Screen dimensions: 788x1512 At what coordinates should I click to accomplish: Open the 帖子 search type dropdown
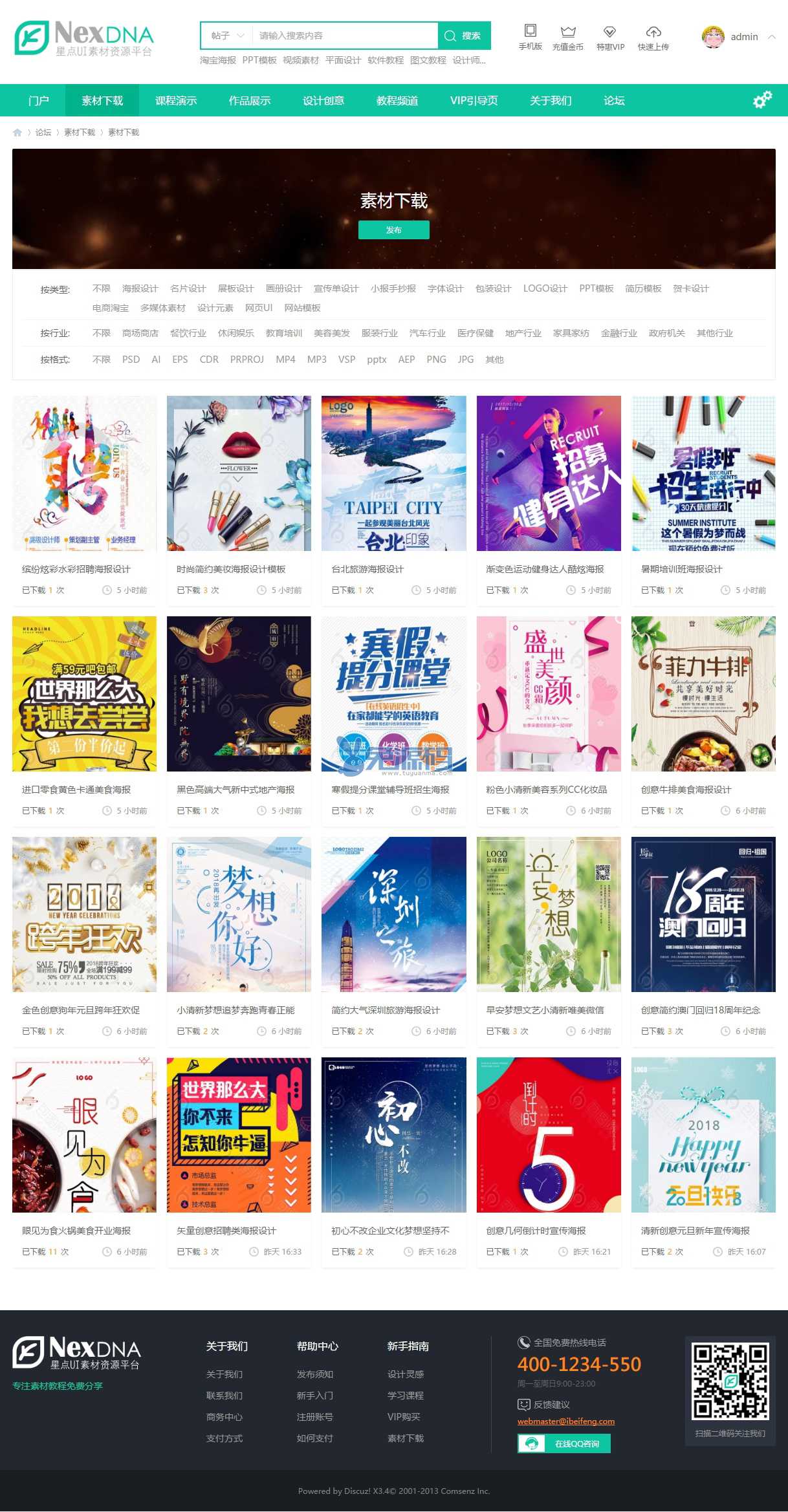[226, 36]
